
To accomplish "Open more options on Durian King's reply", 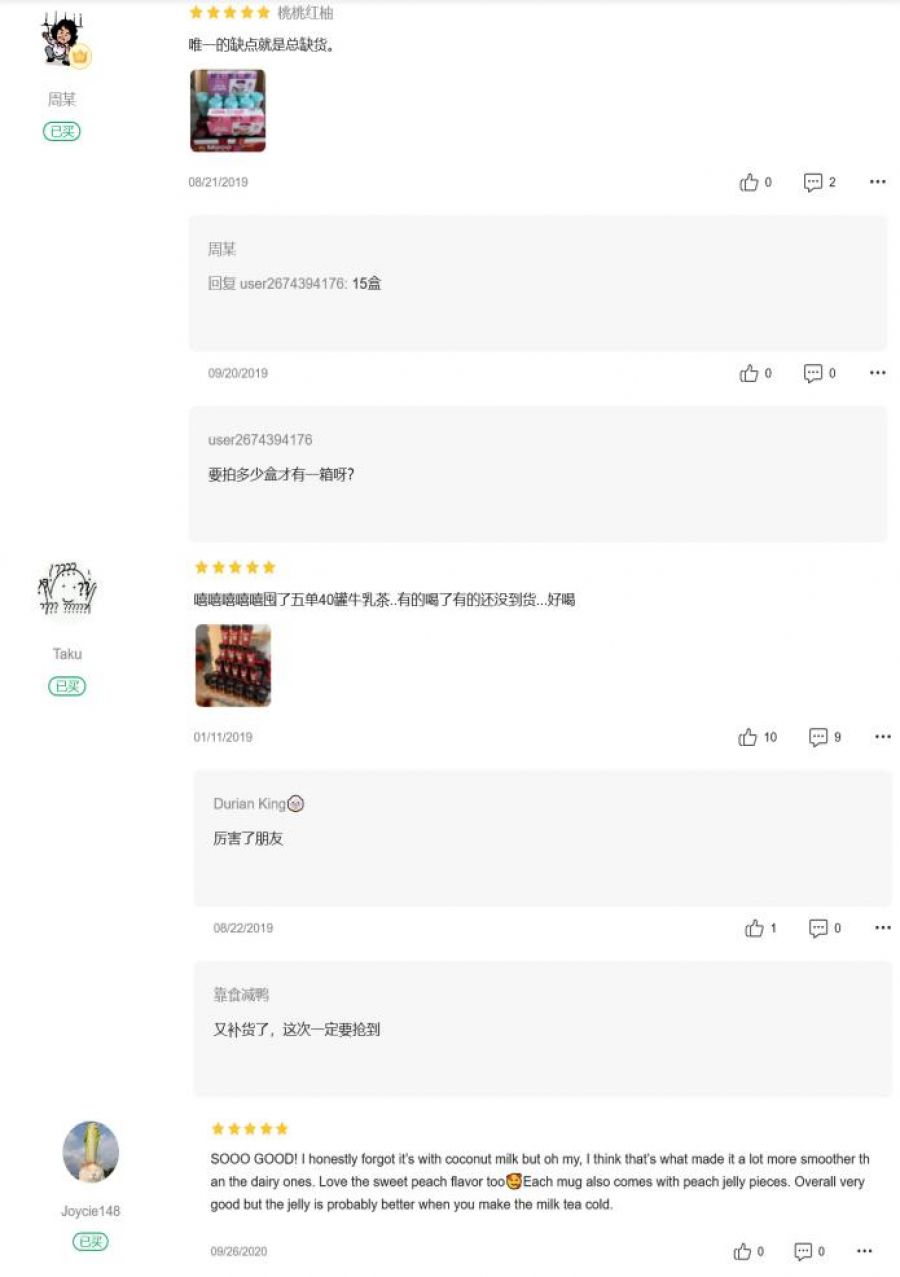I will (882, 928).
